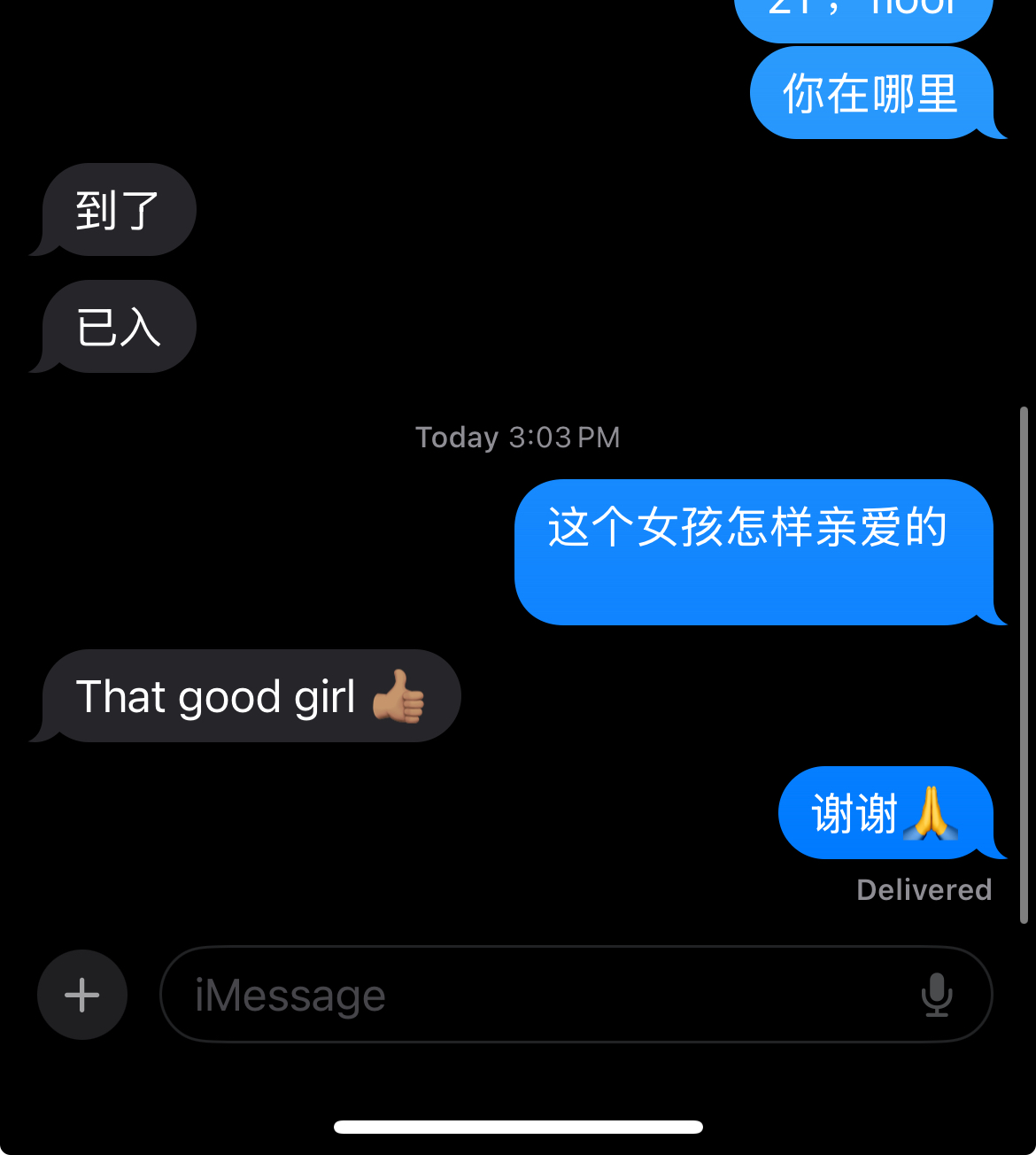Open the plus attachments menu
The height and width of the screenshot is (1155, 1036).
point(82,995)
